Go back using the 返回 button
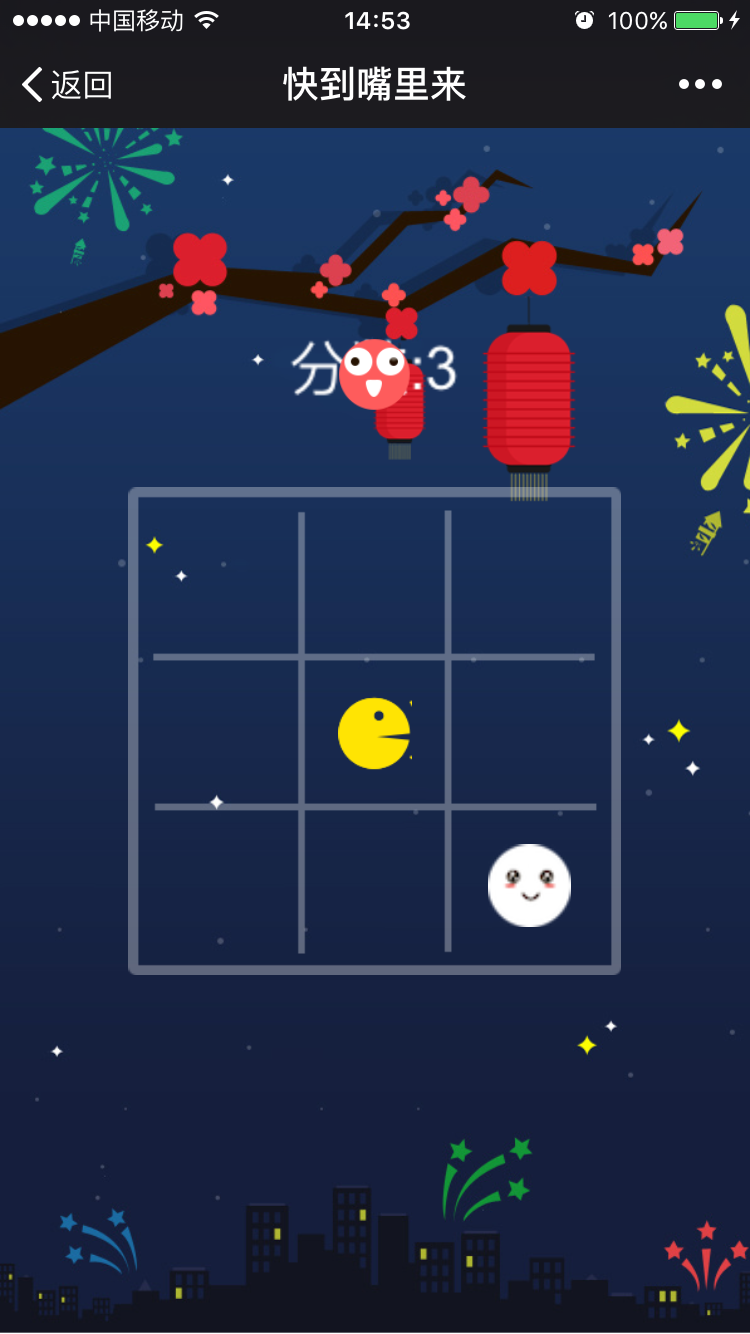 click(67, 85)
